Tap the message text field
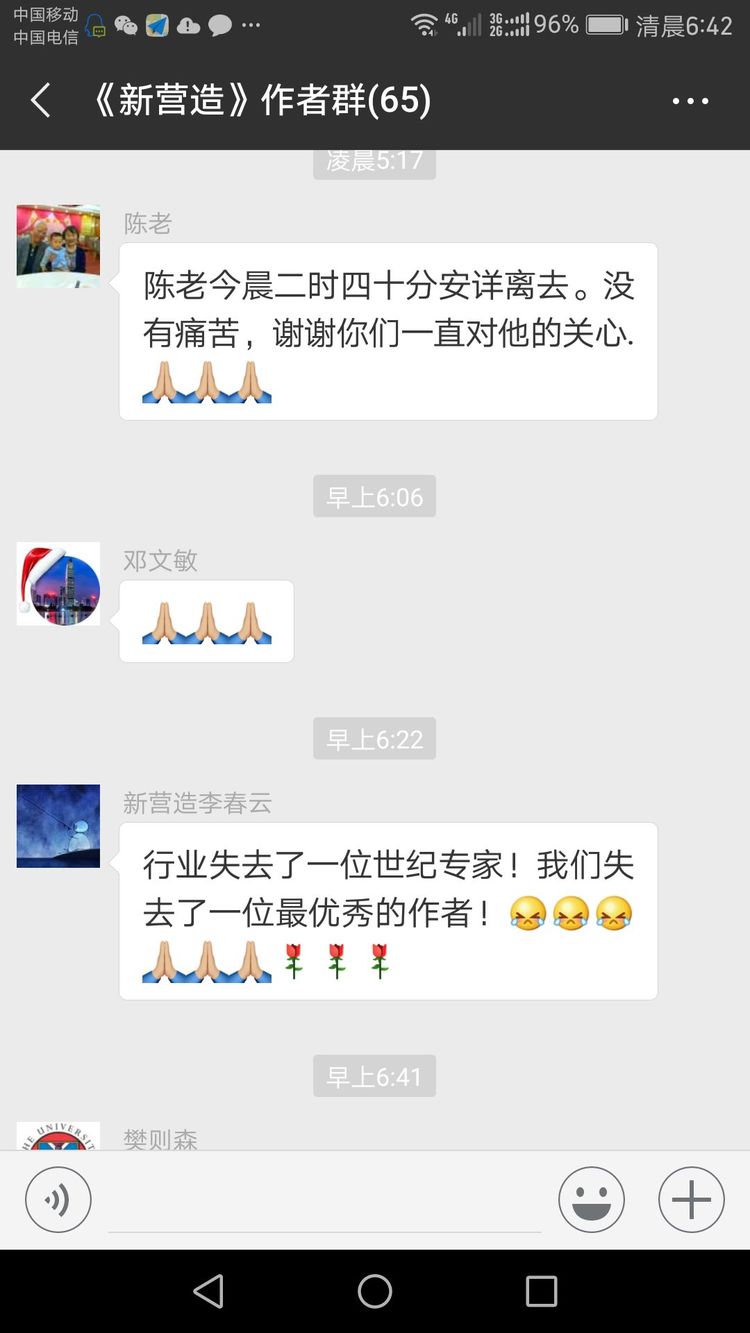 coord(324,1202)
